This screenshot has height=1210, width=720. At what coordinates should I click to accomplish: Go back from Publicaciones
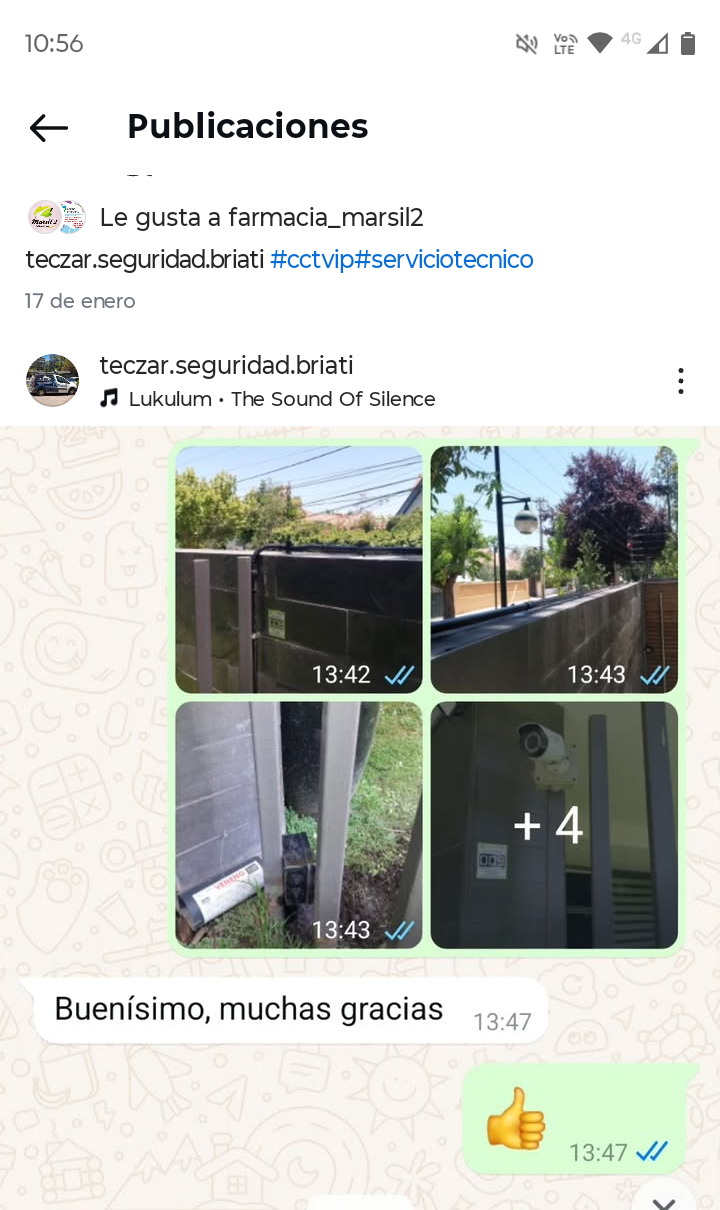click(48, 127)
